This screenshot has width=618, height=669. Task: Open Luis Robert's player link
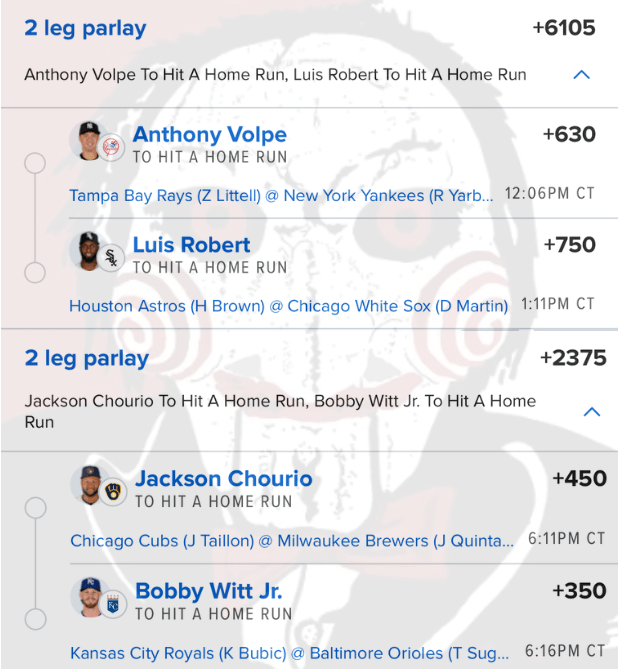191,245
